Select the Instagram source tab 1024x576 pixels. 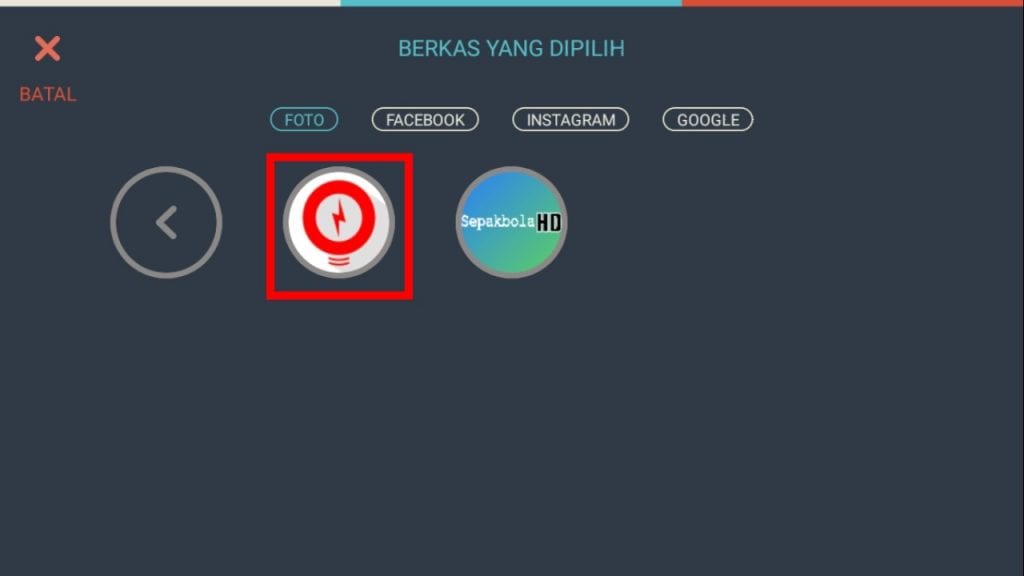[x=570, y=120]
